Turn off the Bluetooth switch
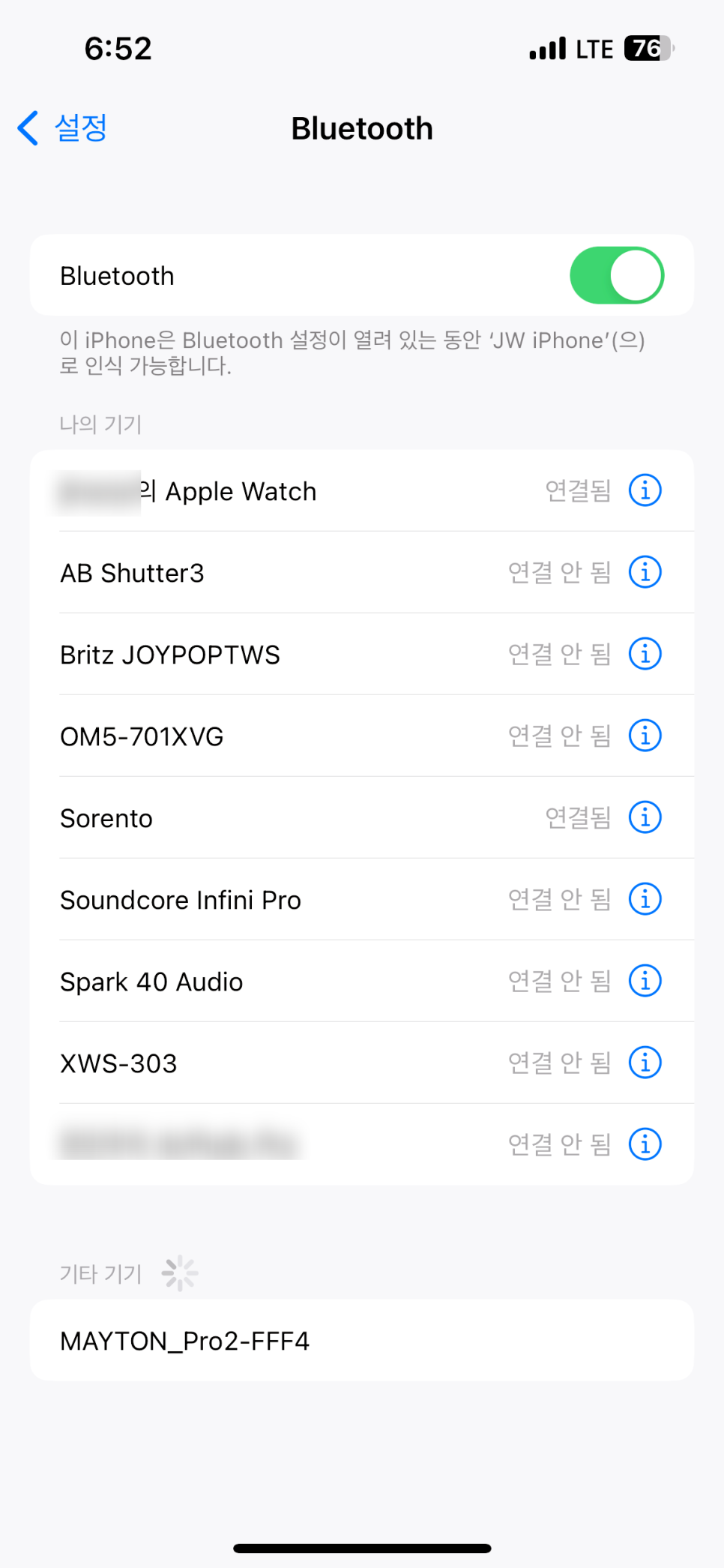Image resolution: width=724 pixels, height=1568 pixels. (617, 275)
